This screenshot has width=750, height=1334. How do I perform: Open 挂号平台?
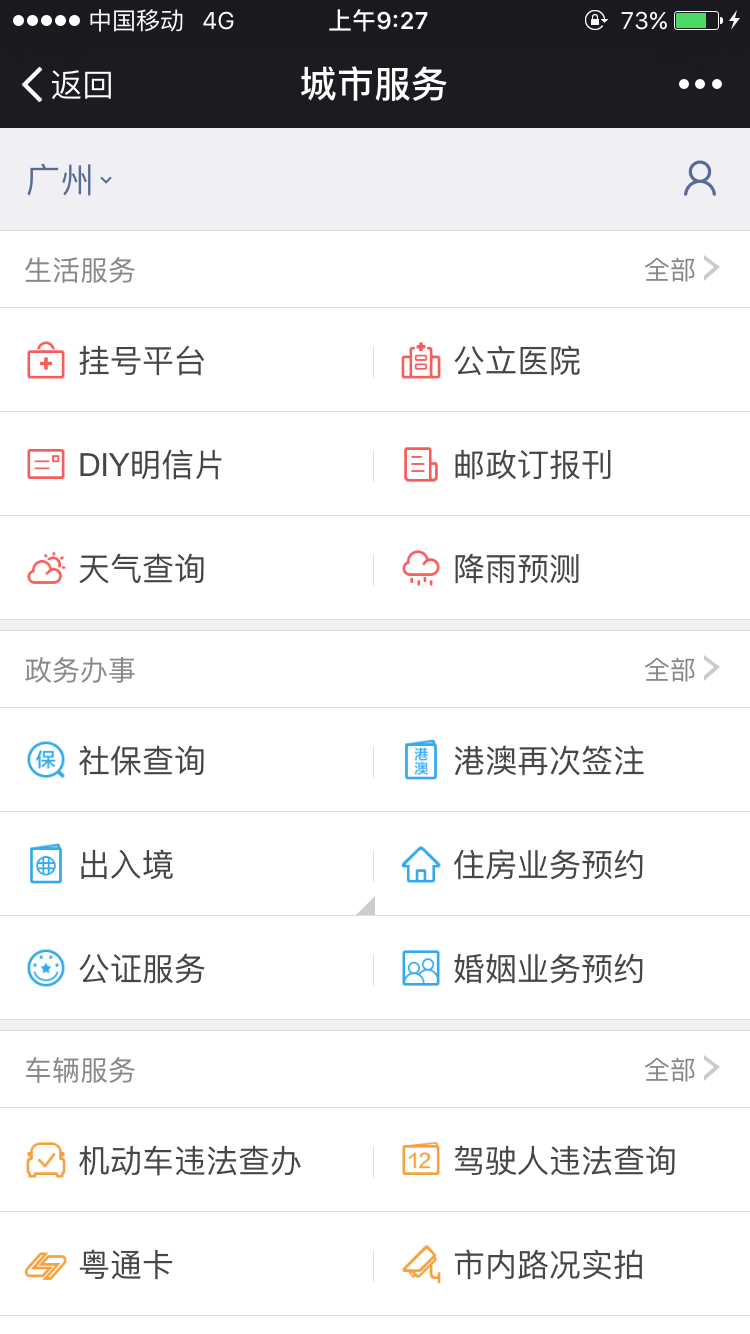click(x=140, y=361)
